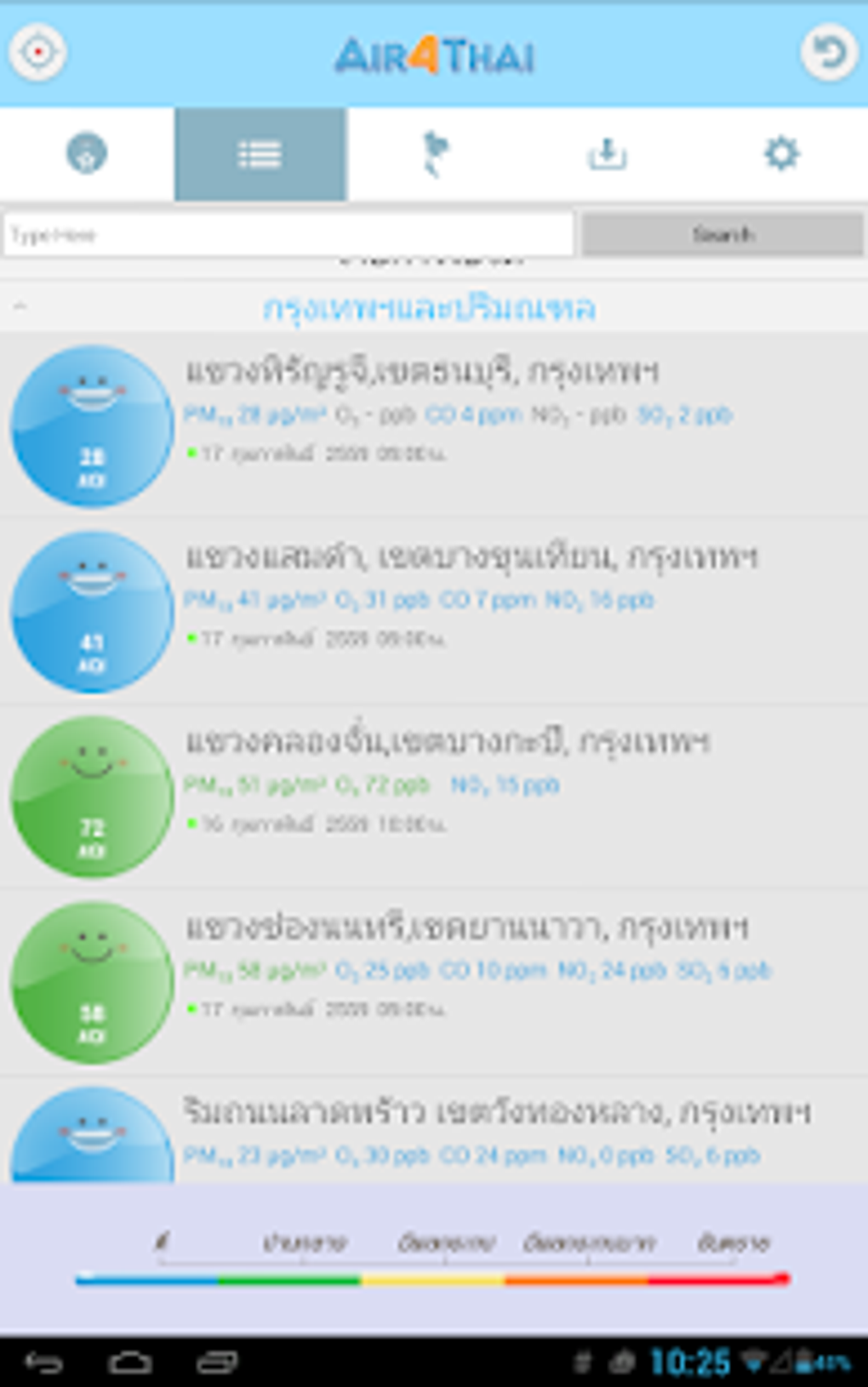Viewport: 868px width, 1387px height.
Task: Switch to the favorites star tab
Action: pos(87,154)
